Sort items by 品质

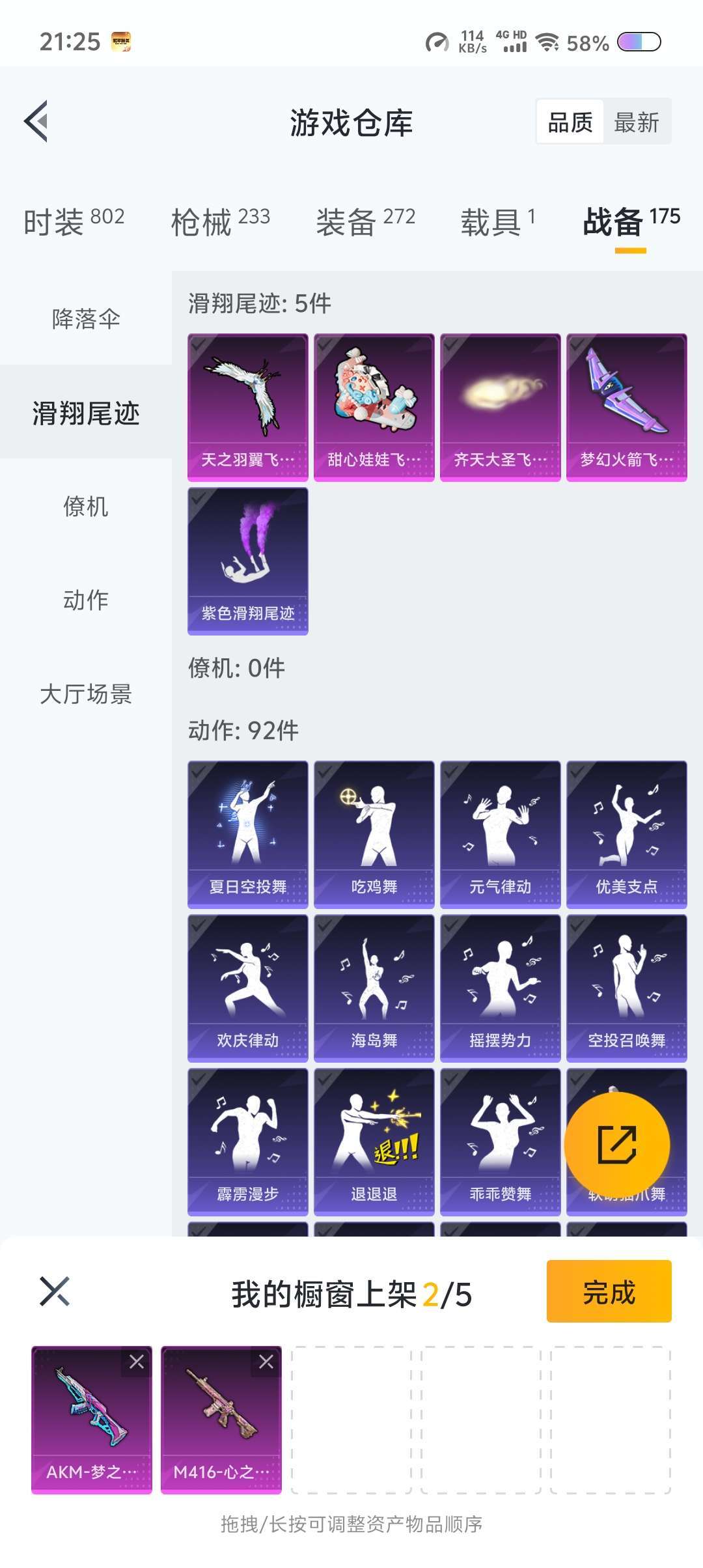570,122
